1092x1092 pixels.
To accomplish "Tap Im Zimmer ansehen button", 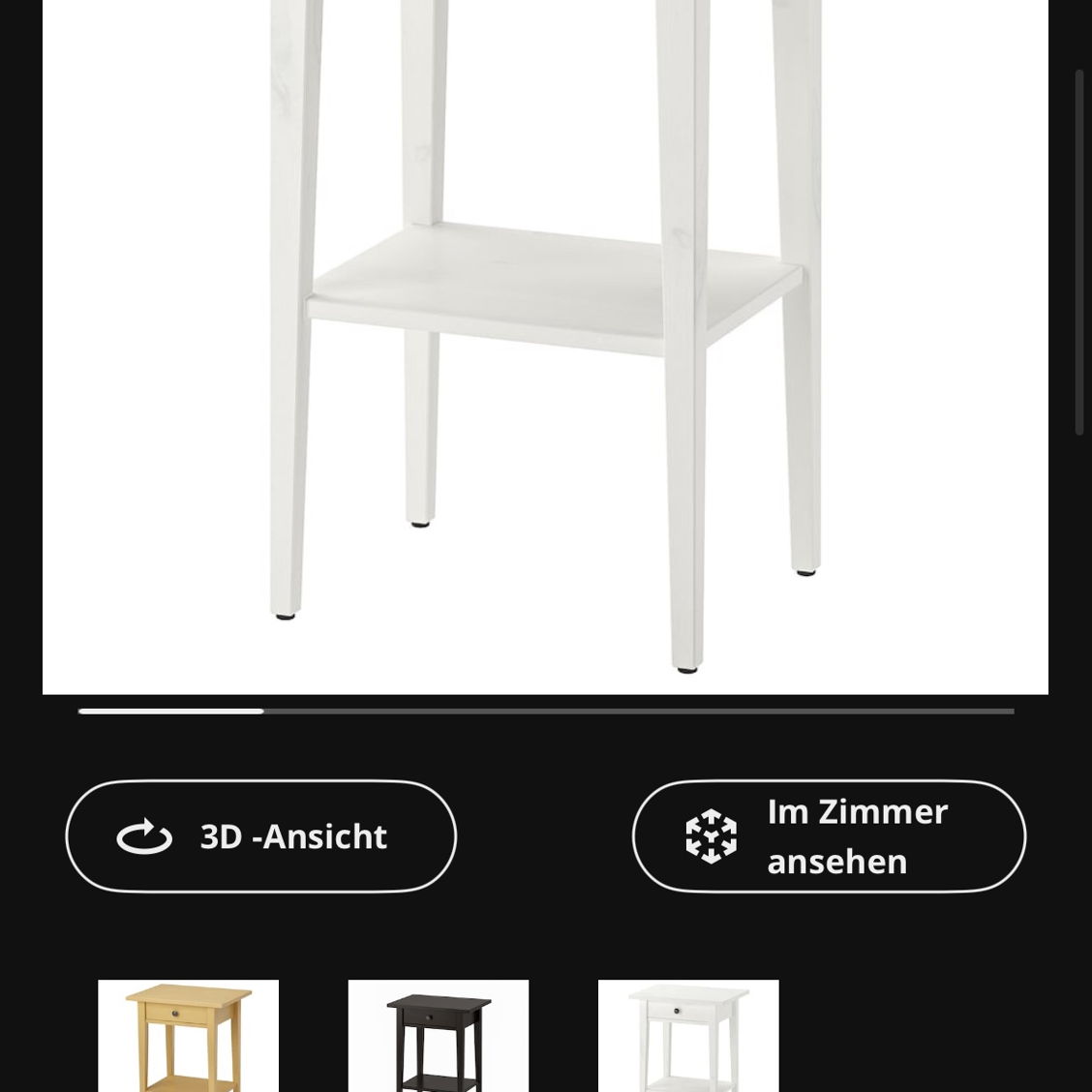I will [829, 836].
